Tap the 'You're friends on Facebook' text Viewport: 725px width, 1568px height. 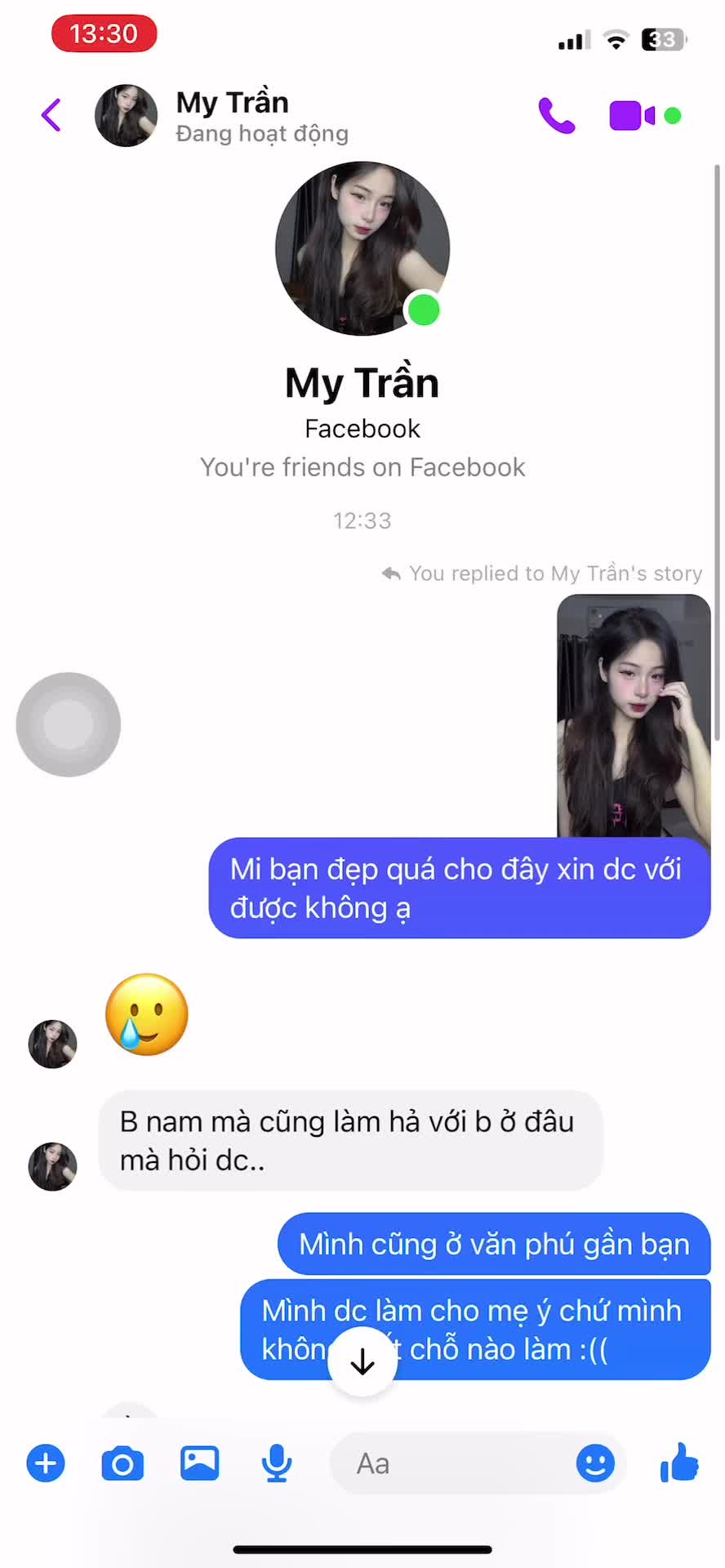click(362, 466)
